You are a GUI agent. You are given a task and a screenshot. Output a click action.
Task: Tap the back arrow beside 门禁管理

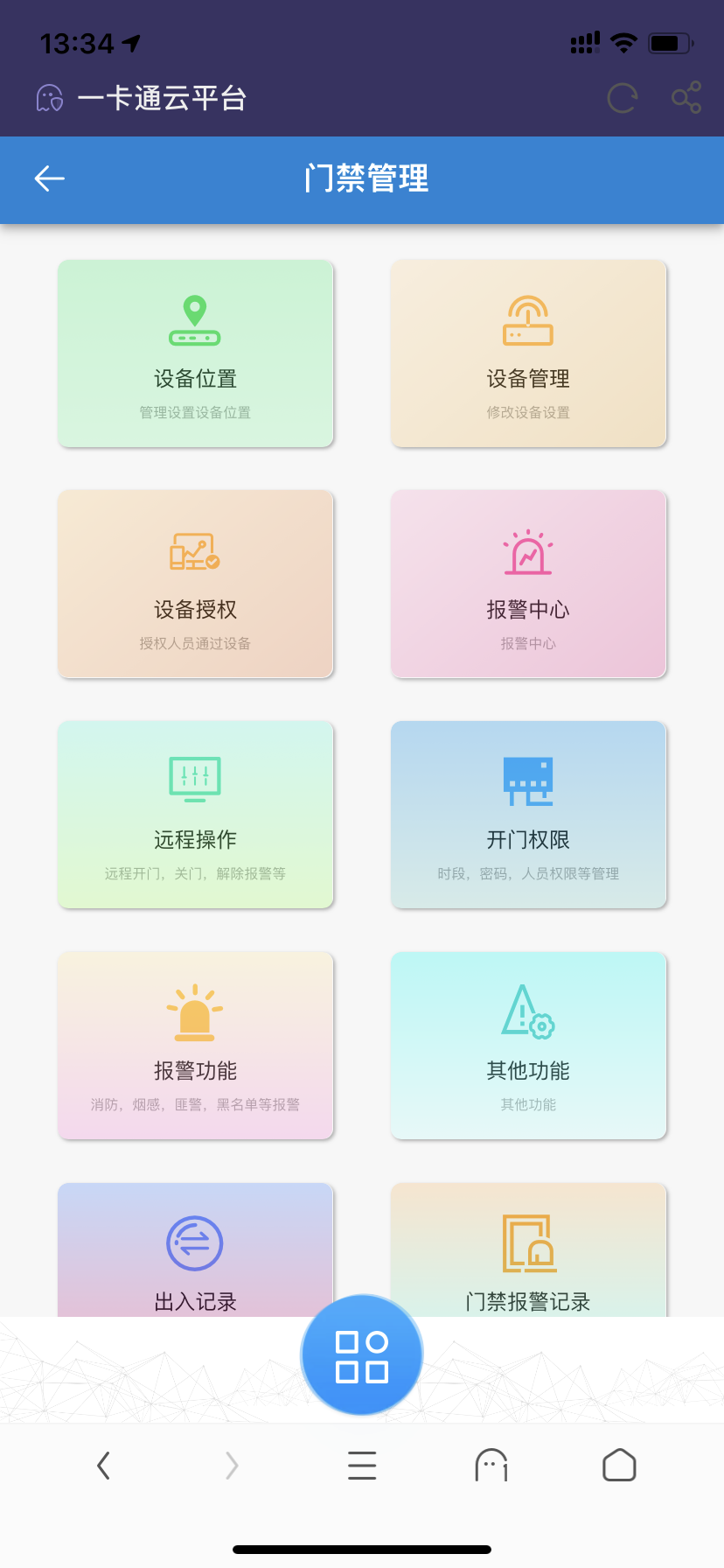click(x=49, y=178)
